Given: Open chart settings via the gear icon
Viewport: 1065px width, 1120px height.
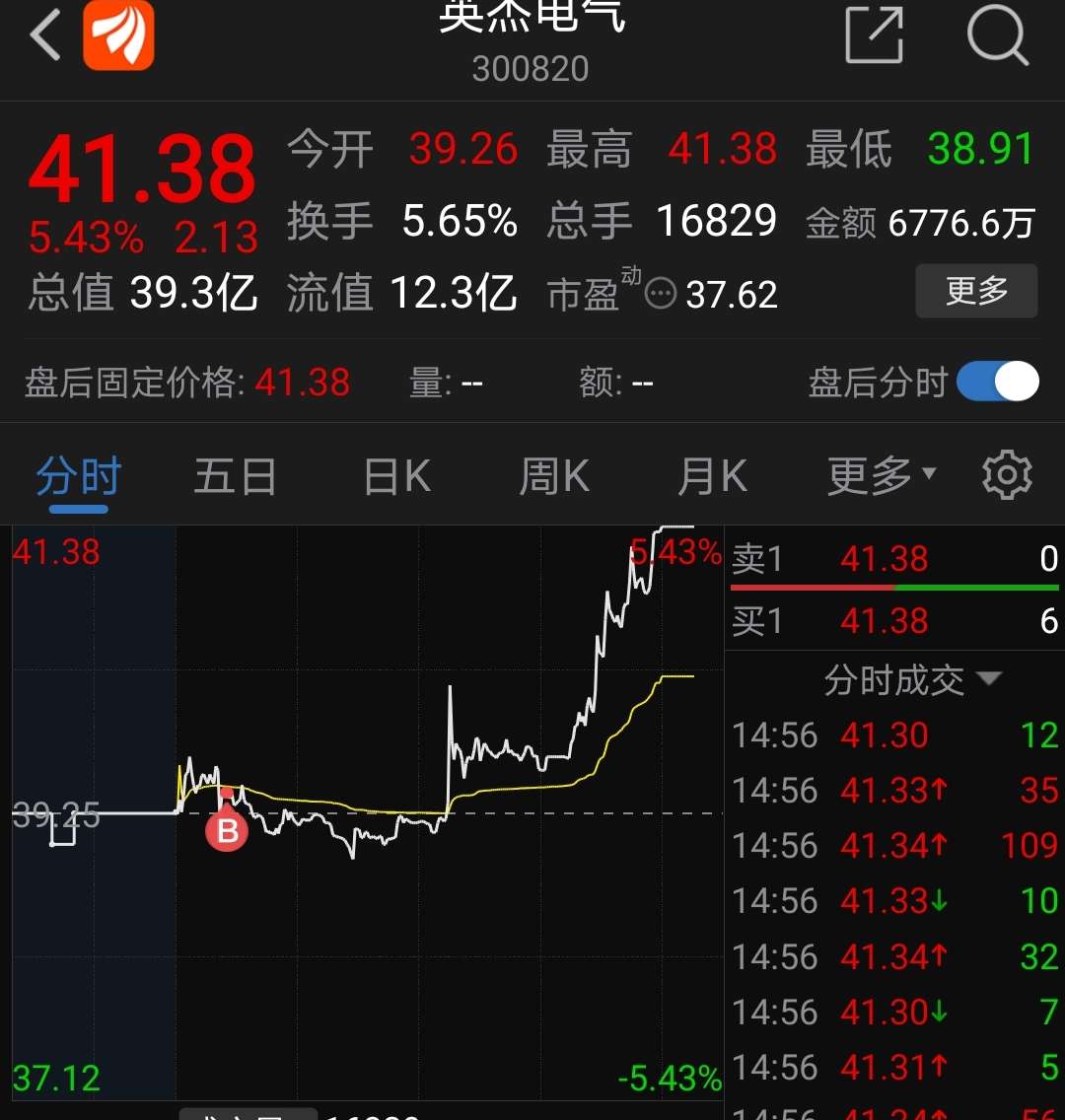Looking at the screenshot, I should point(1007,474).
